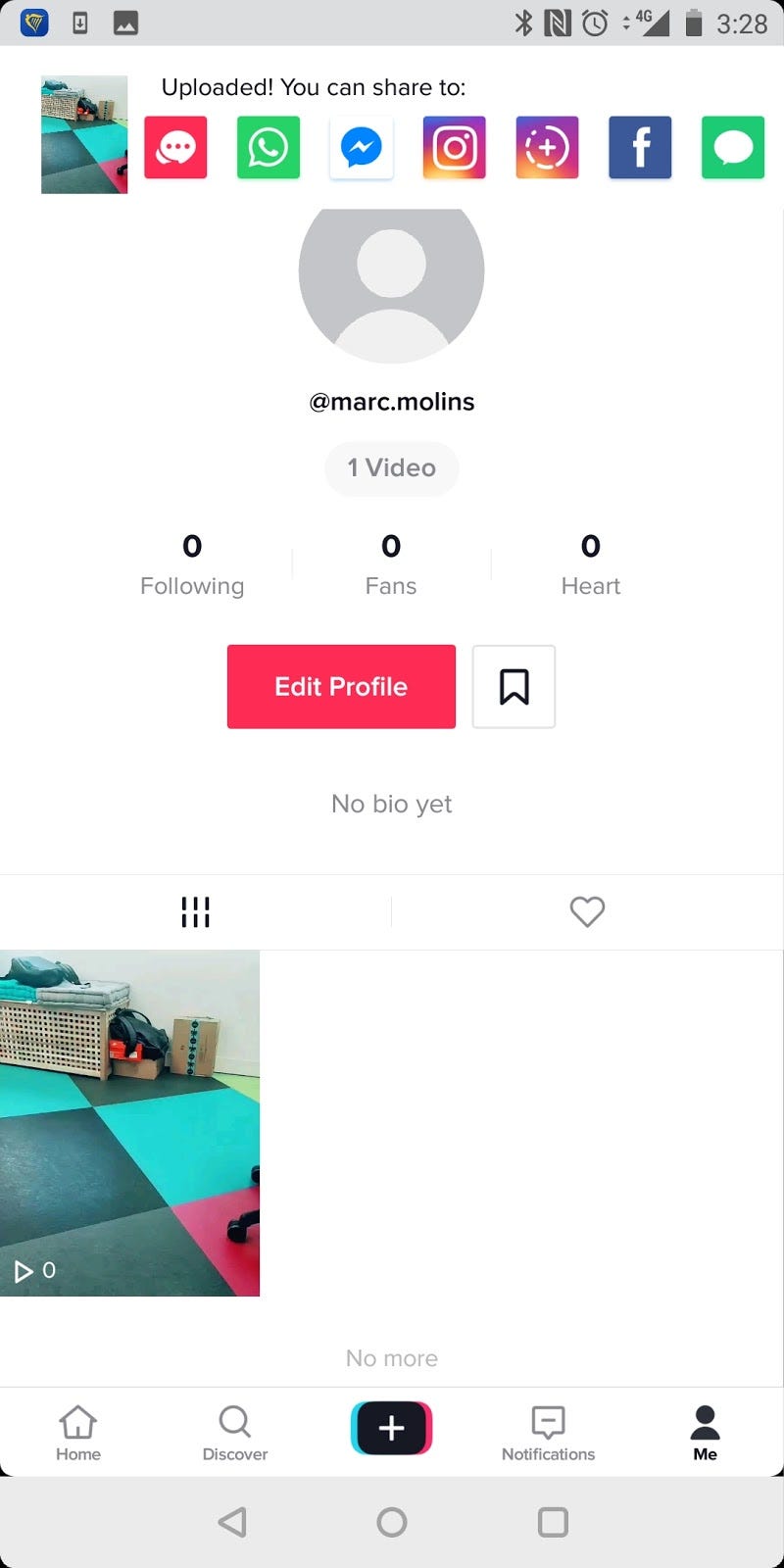Create a new video with plus button
The image size is (784, 1568).
392,1428
